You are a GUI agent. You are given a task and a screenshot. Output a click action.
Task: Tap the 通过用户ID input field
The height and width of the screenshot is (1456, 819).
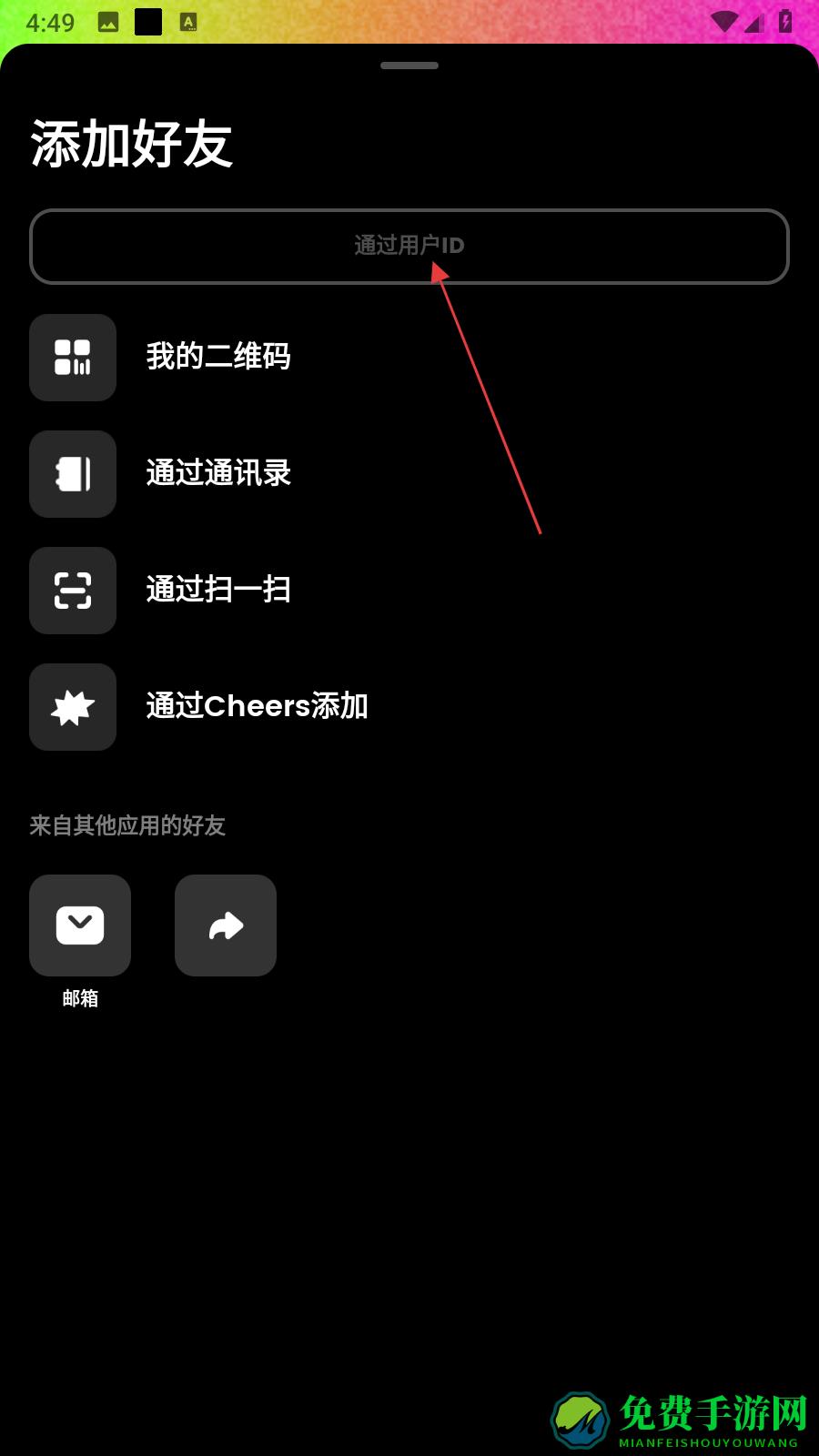point(409,247)
